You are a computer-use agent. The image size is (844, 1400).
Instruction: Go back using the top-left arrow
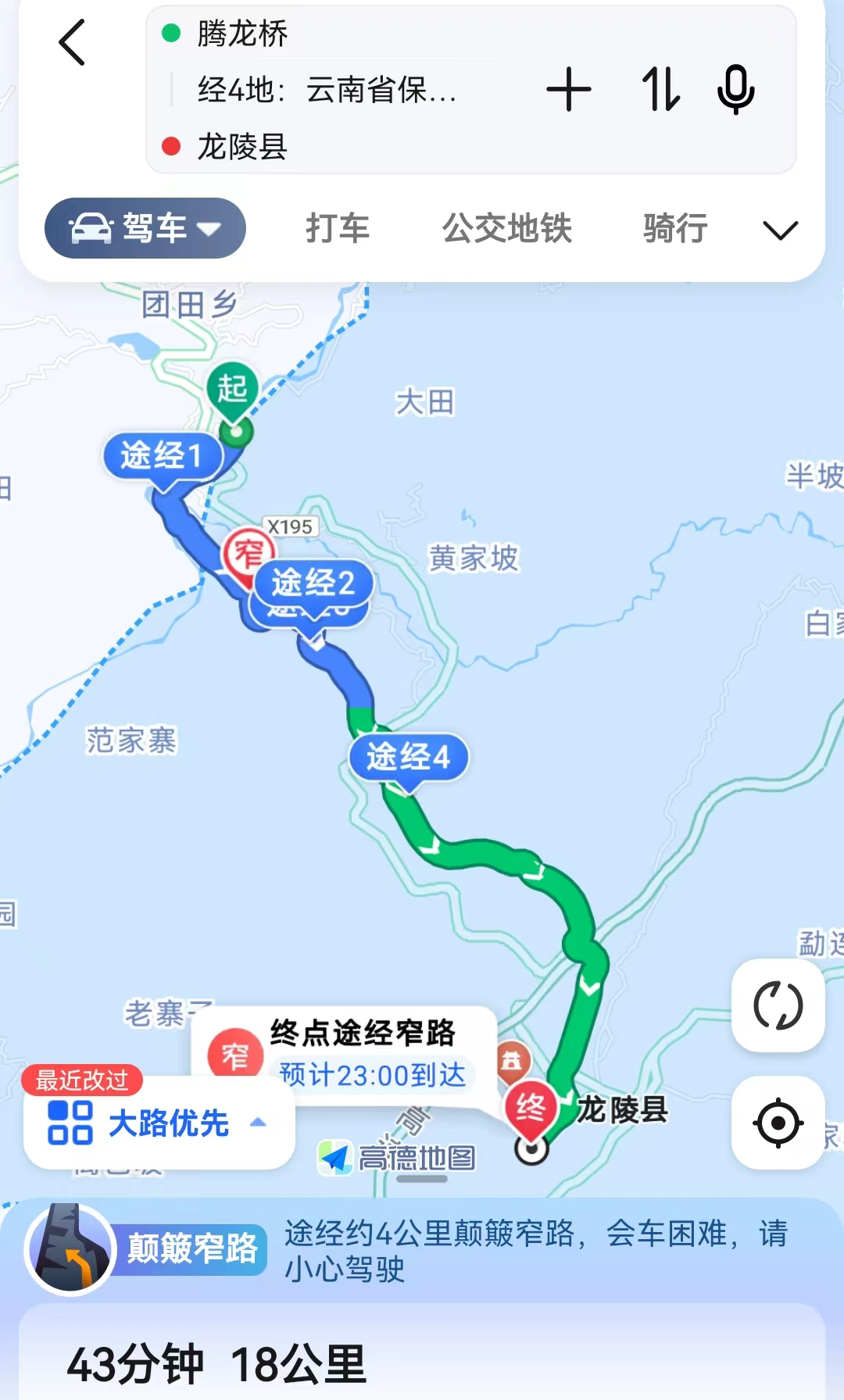point(72,42)
